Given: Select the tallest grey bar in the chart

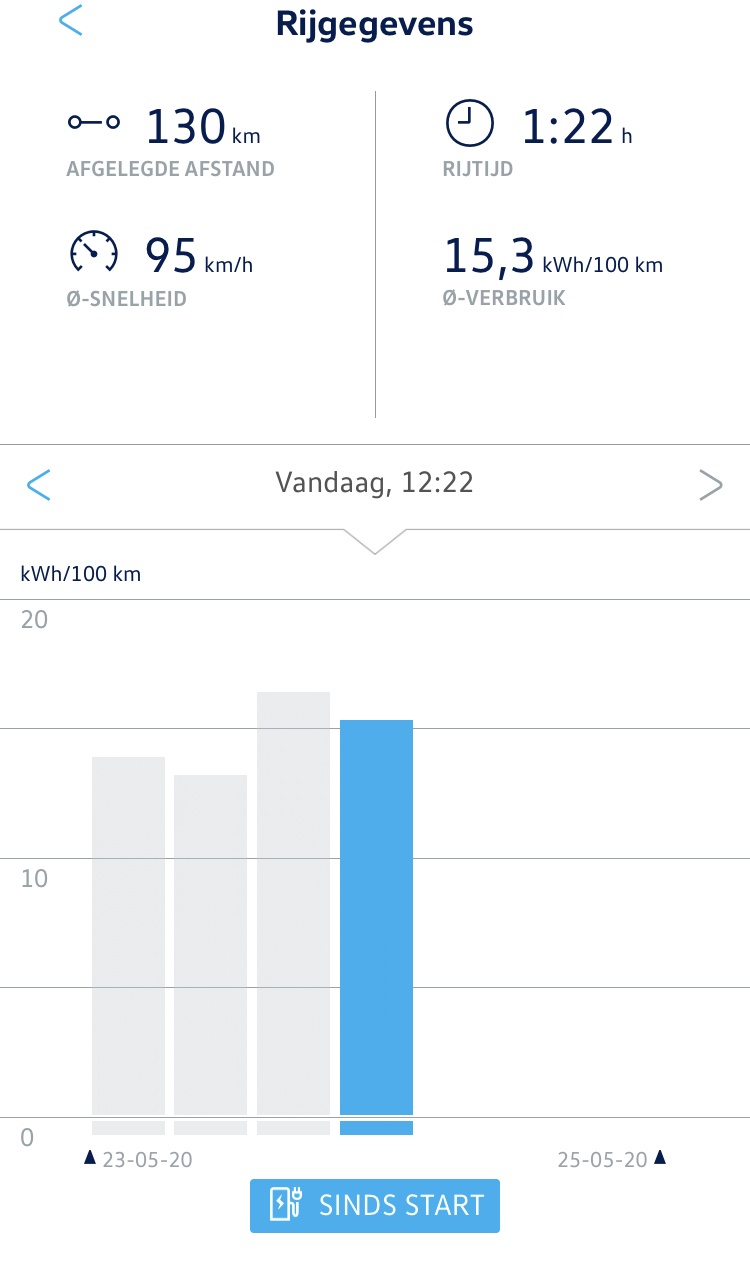Looking at the screenshot, I should pyautogui.click(x=293, y=900).
